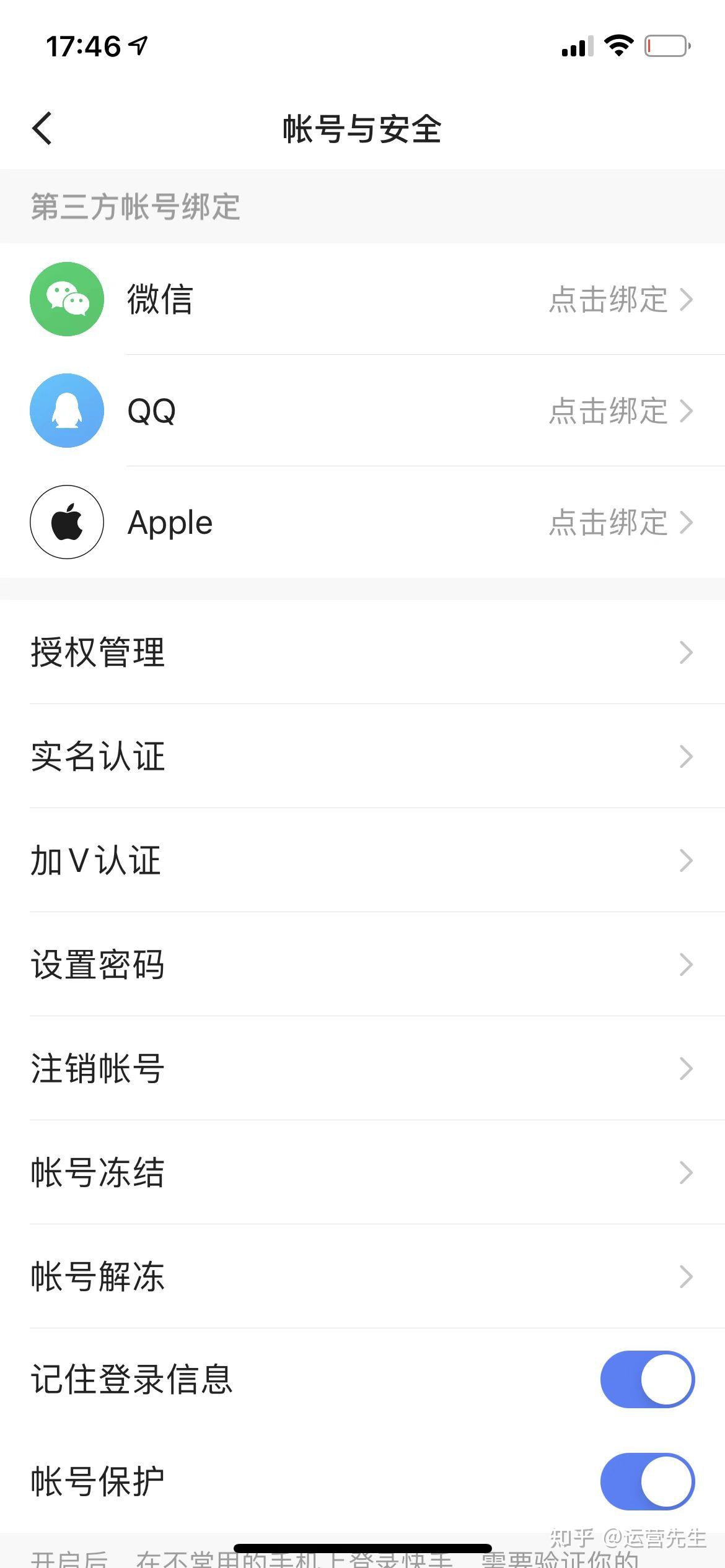Disable the 帐号保护 switch
The width and height of the screenshot is (725, 1568).
tap(647, 1481)
